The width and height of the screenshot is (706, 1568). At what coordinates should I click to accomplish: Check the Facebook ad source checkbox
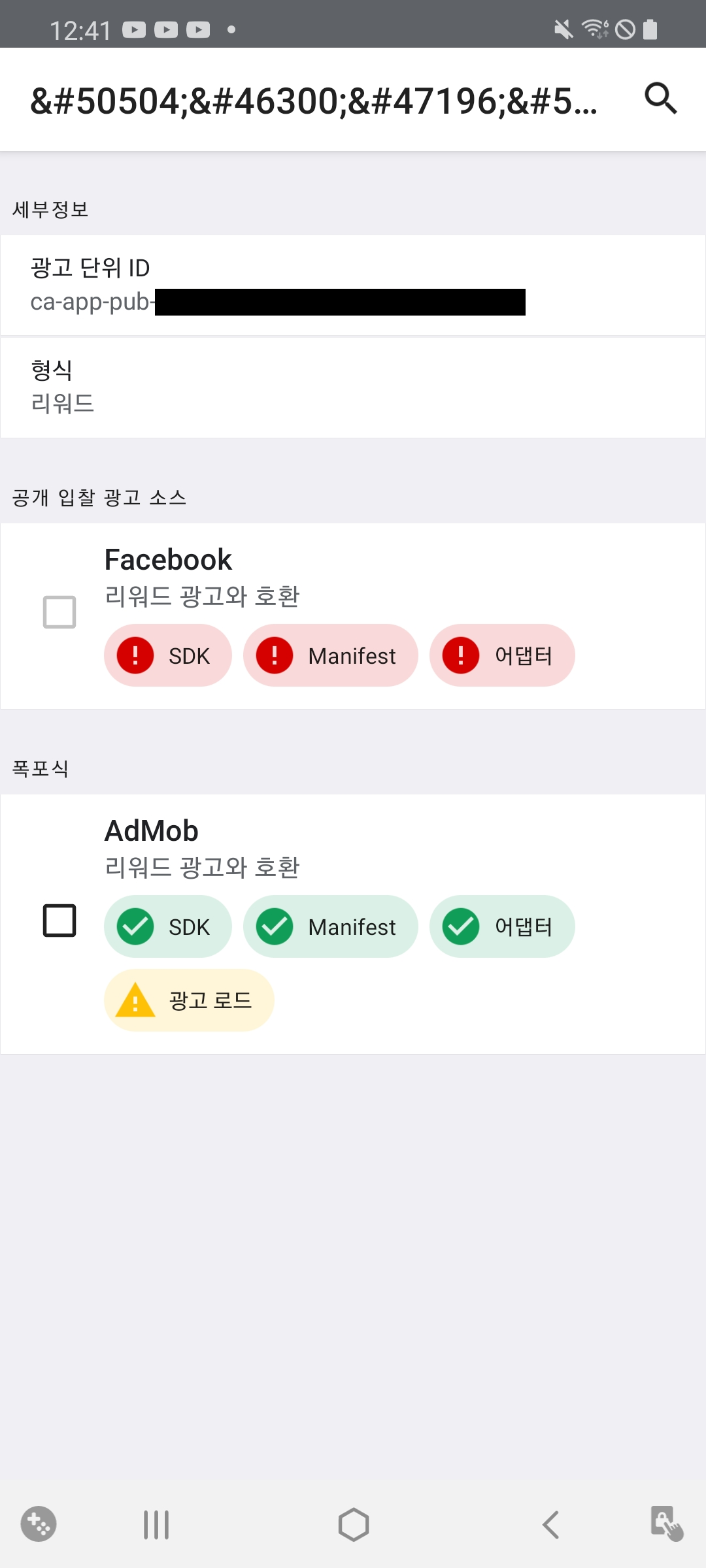59,612
